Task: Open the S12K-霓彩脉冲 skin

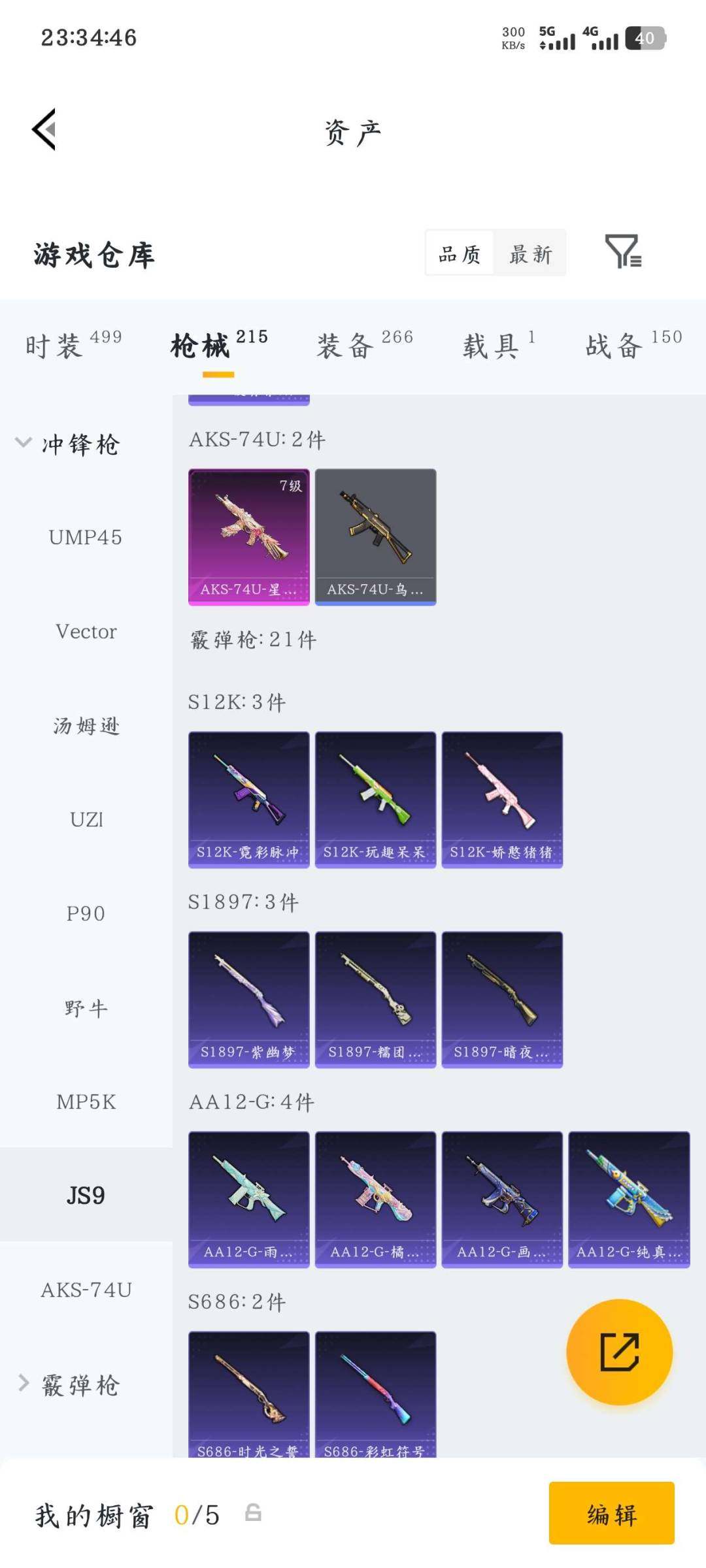Action: coord(248,800)
